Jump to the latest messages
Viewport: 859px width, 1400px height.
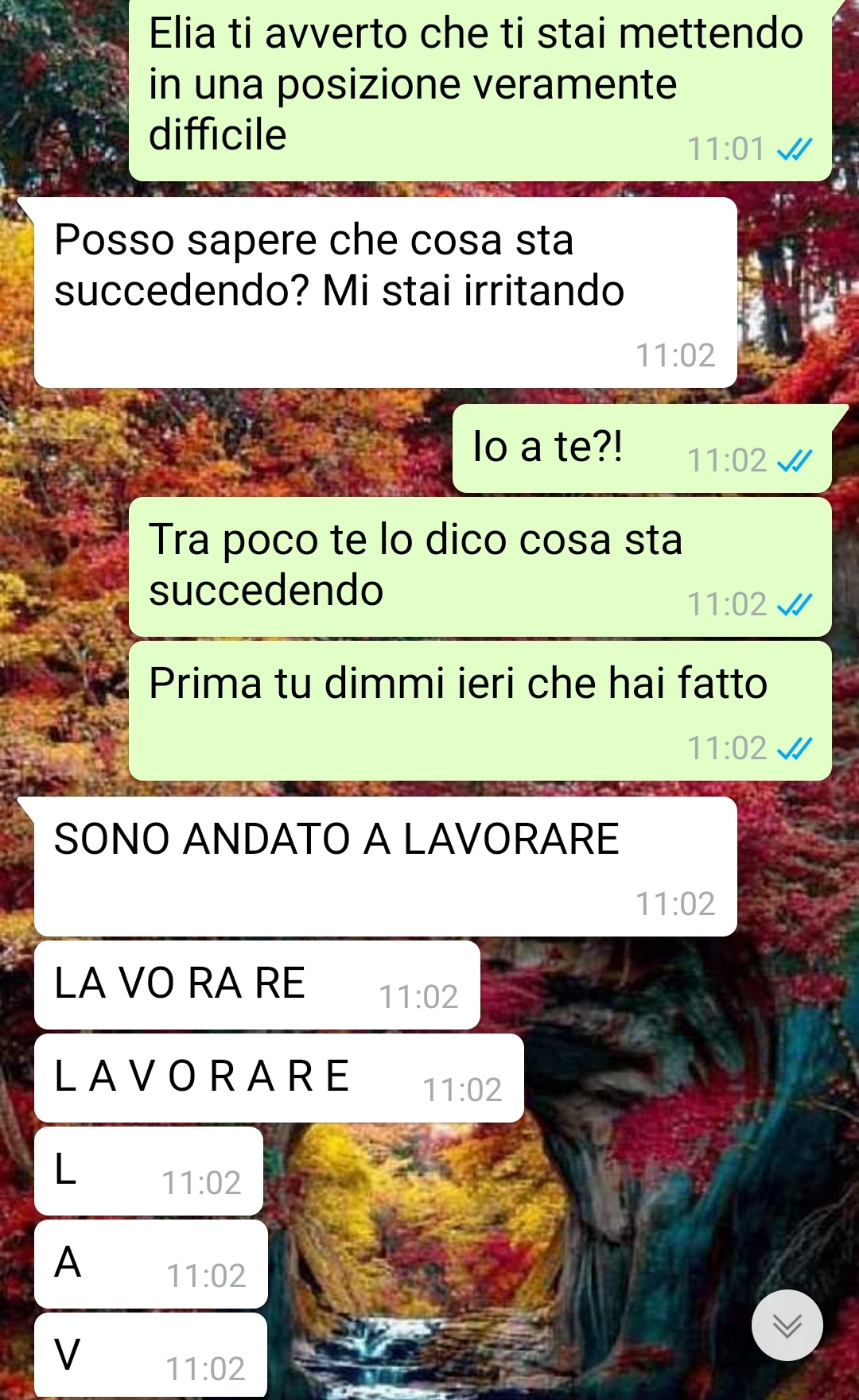tap(787, 1325)
